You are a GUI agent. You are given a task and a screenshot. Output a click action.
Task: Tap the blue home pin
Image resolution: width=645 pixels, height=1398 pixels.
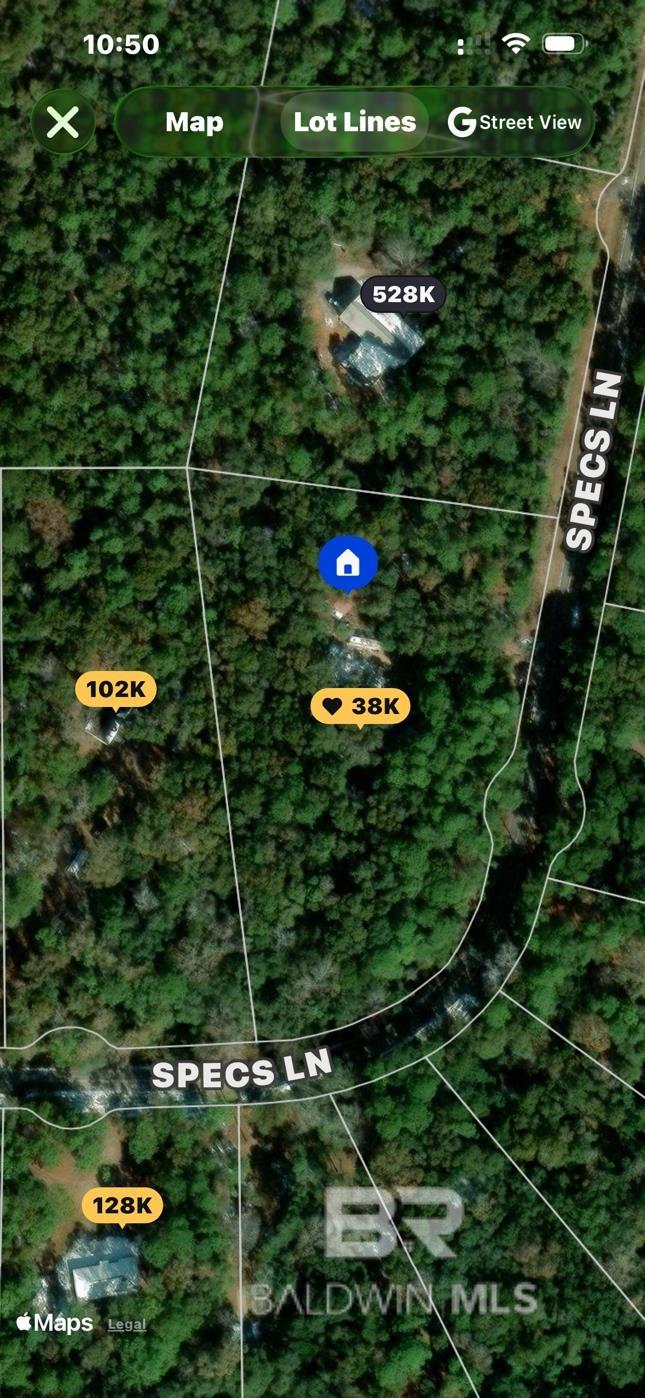click(x=348, y=564)
